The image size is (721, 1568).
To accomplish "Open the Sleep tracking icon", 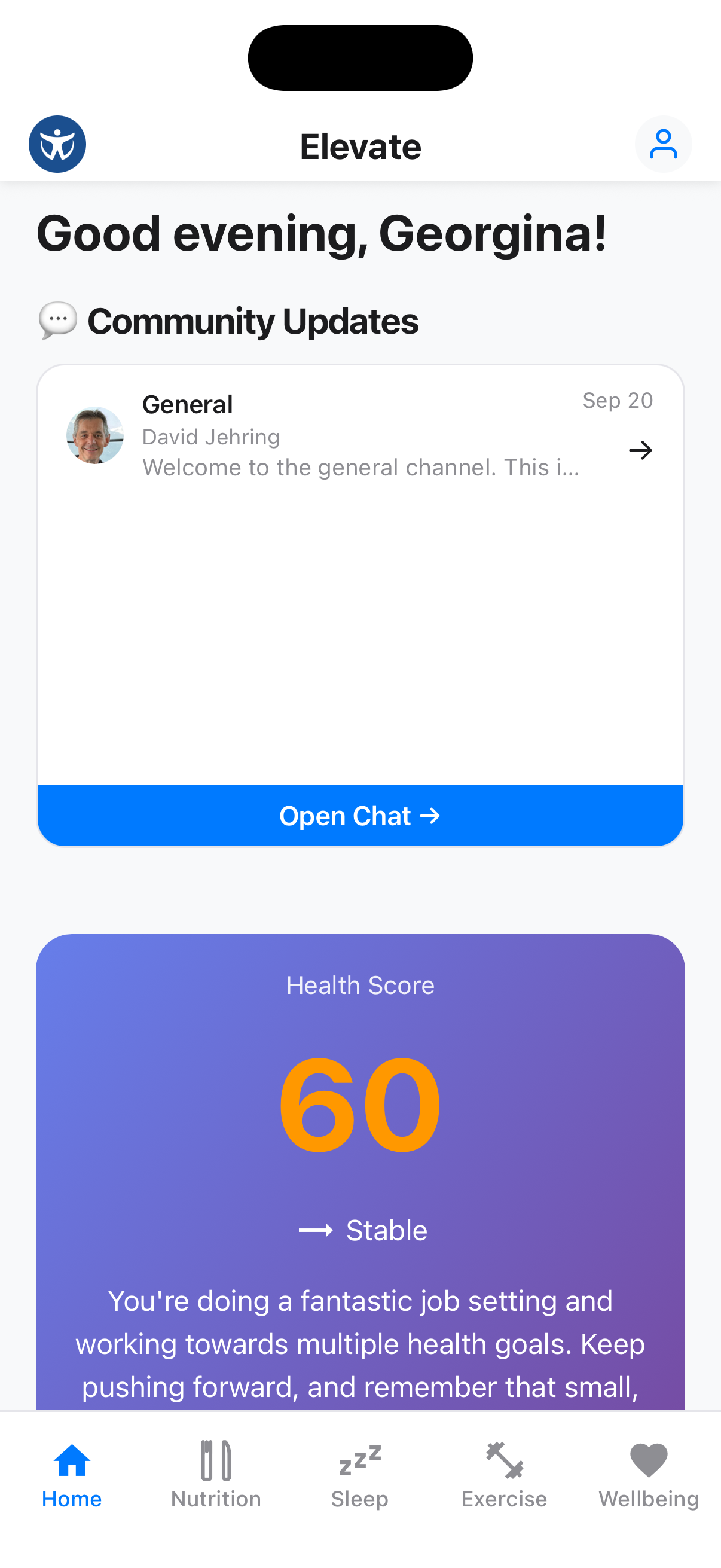I will pos(360,1459).
